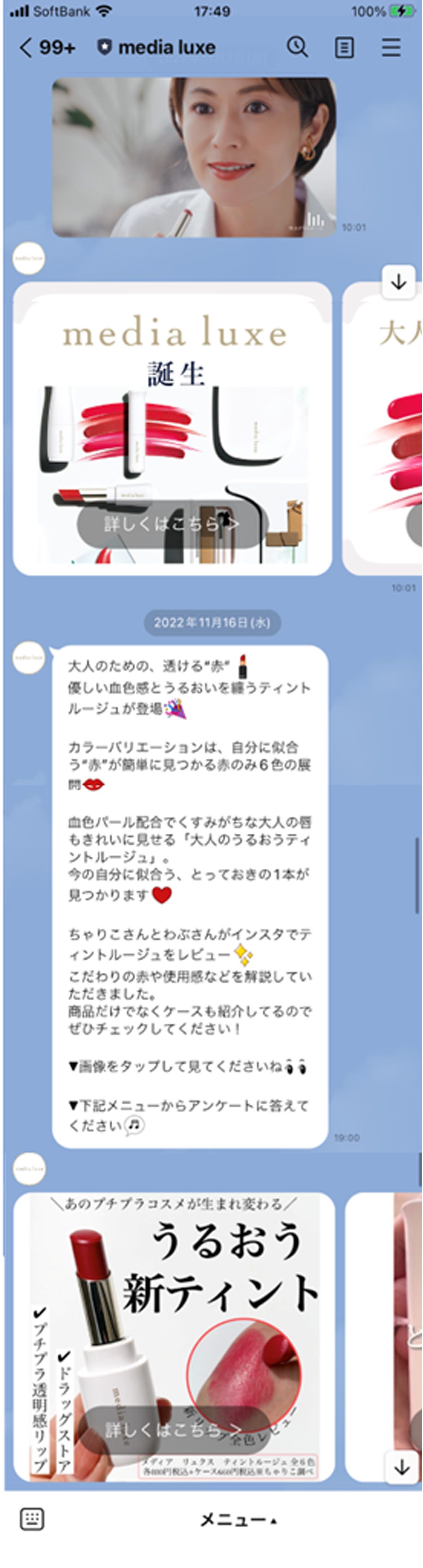
Task: Open the media luxe 誕生 card
Action: (172, 428)
